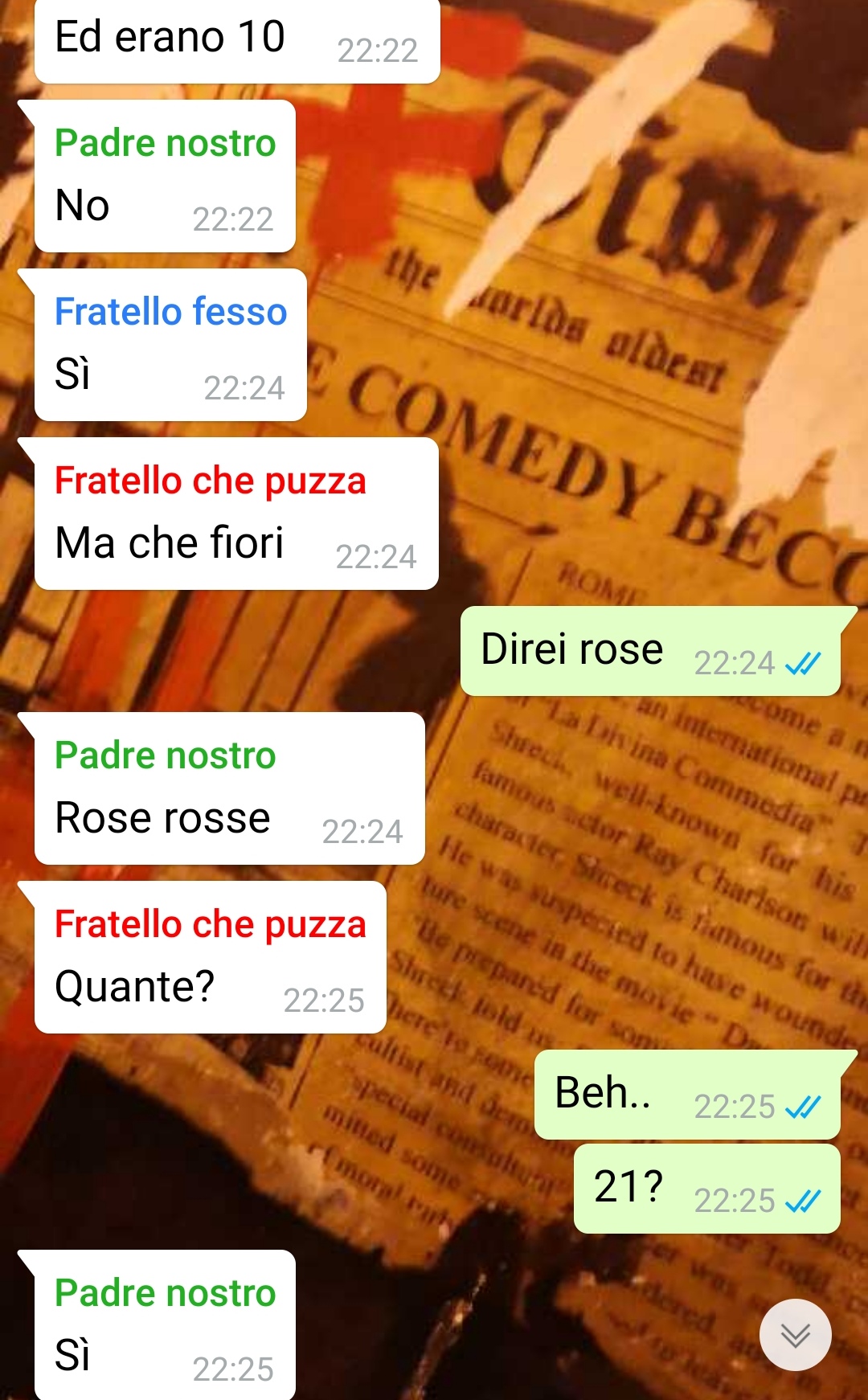Tap Padre nostro name above the No message
This screenshot has height=1400, width=868.
pos(166,143)
